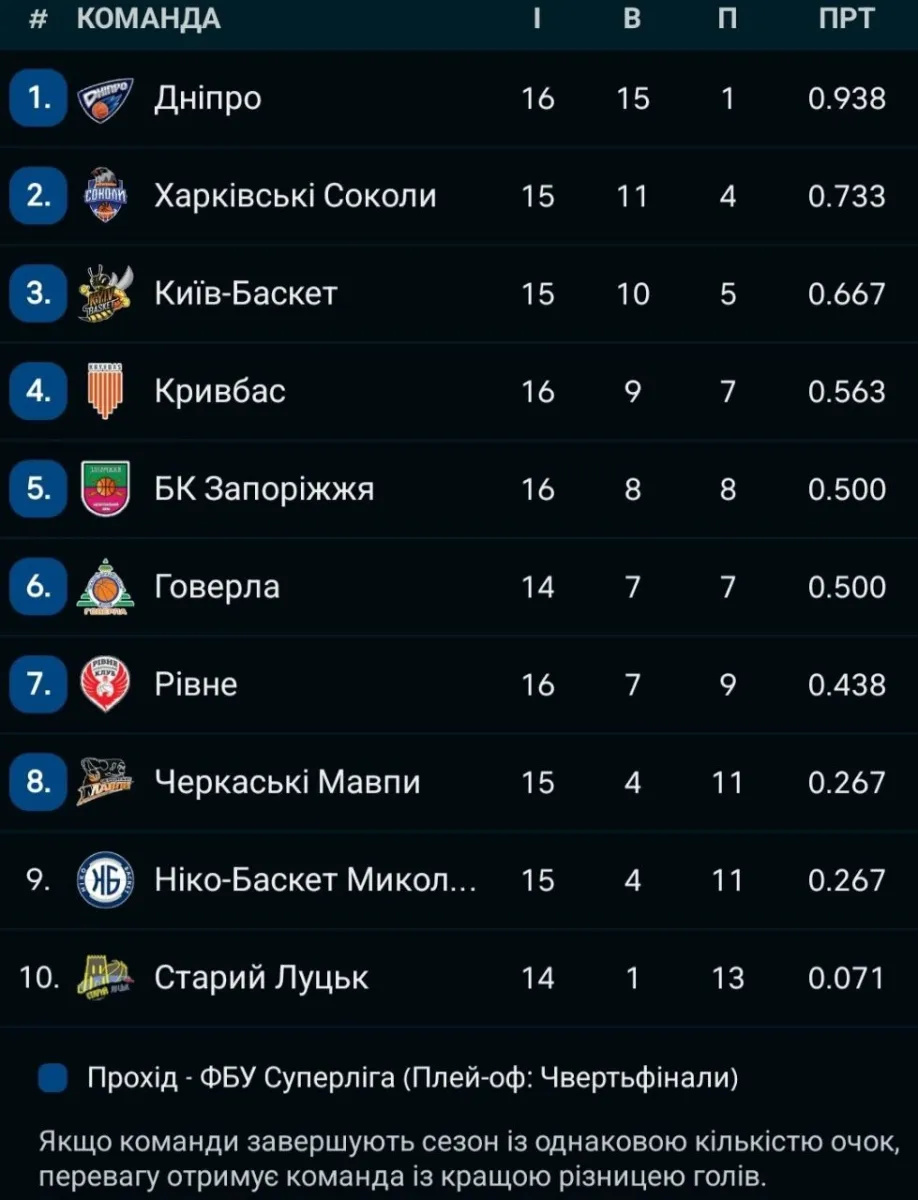Open Харківські Соколи team page

295,196
